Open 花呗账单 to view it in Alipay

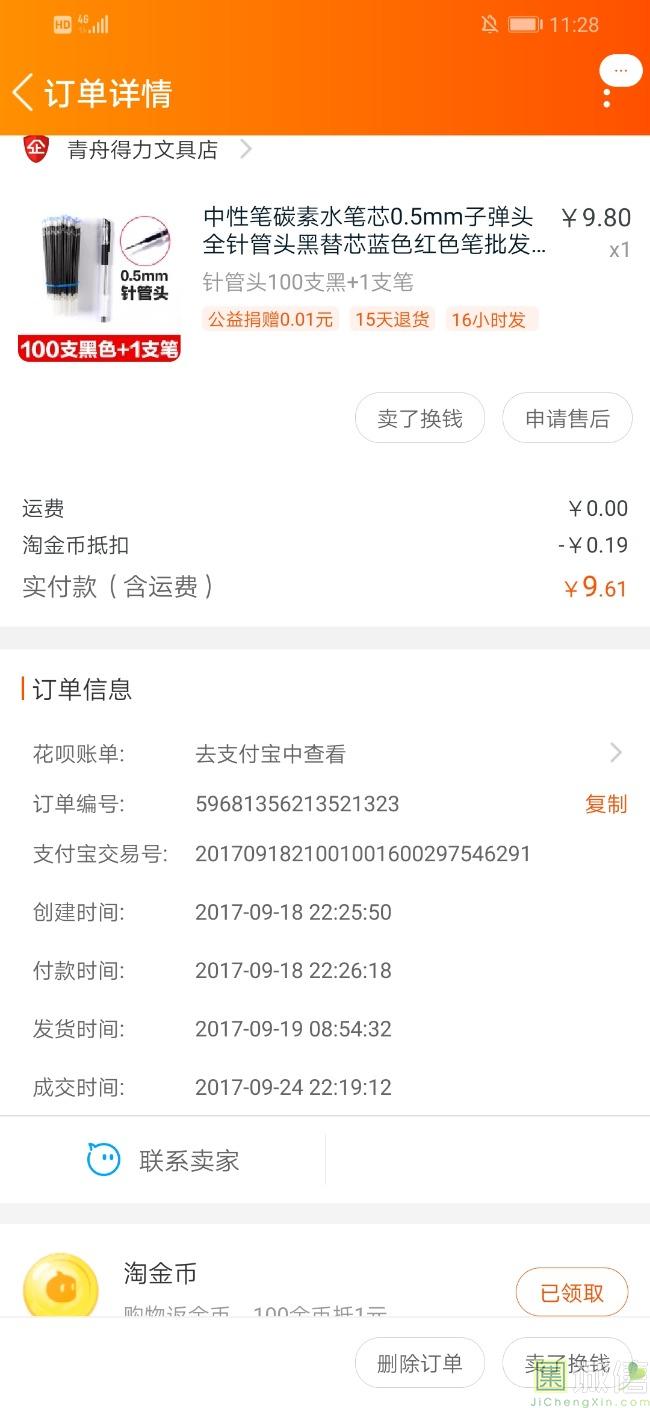coord(325,754)
